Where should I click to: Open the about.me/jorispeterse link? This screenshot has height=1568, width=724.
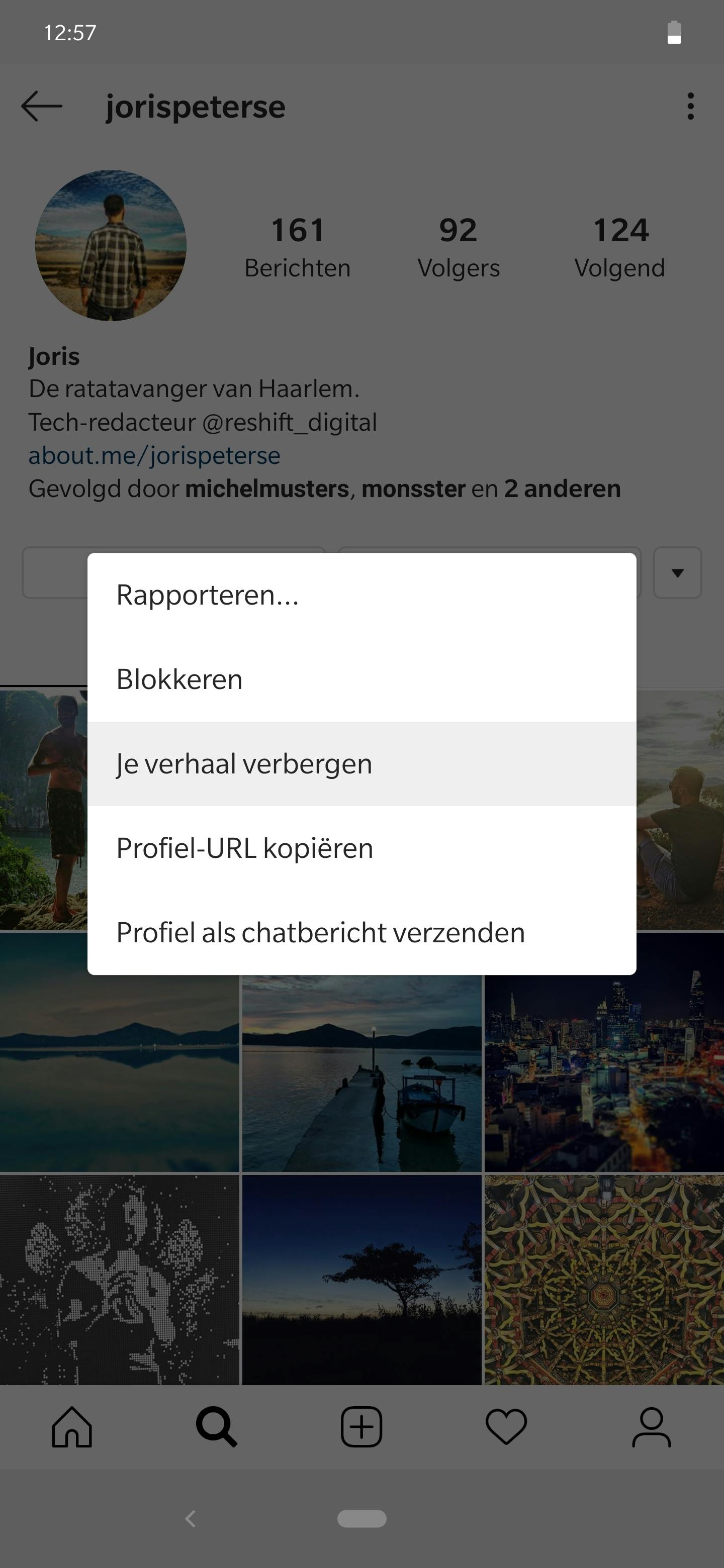click(x=154, y=455)
